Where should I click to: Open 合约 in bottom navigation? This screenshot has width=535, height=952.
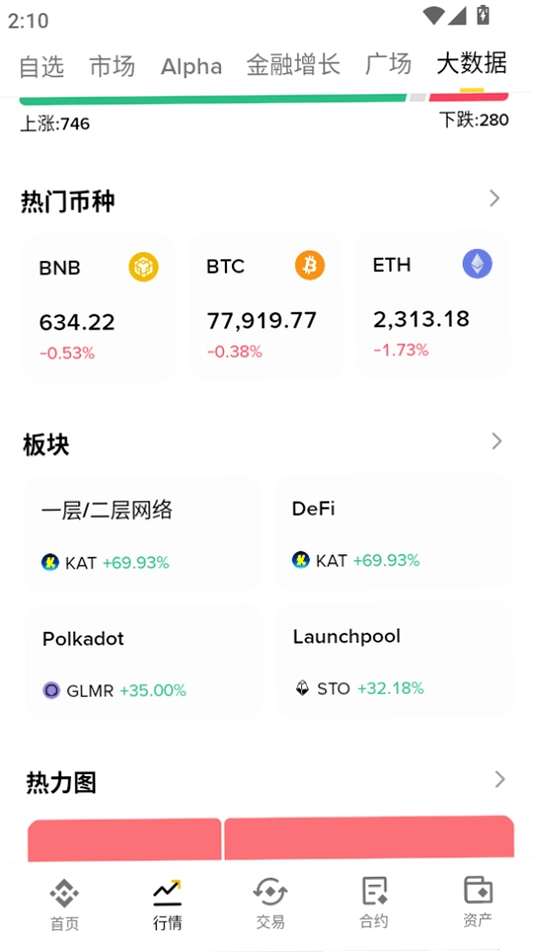374,903
